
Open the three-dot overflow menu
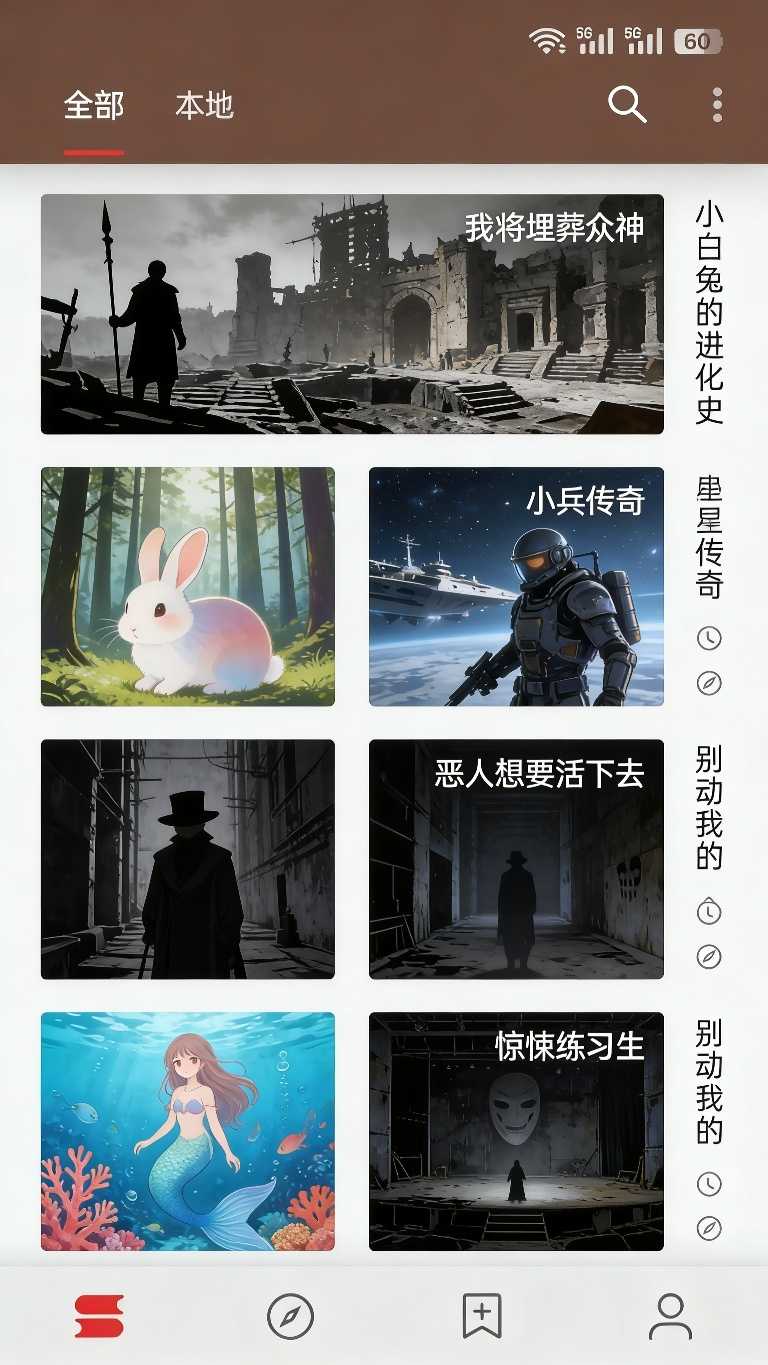tap(717, 105)
